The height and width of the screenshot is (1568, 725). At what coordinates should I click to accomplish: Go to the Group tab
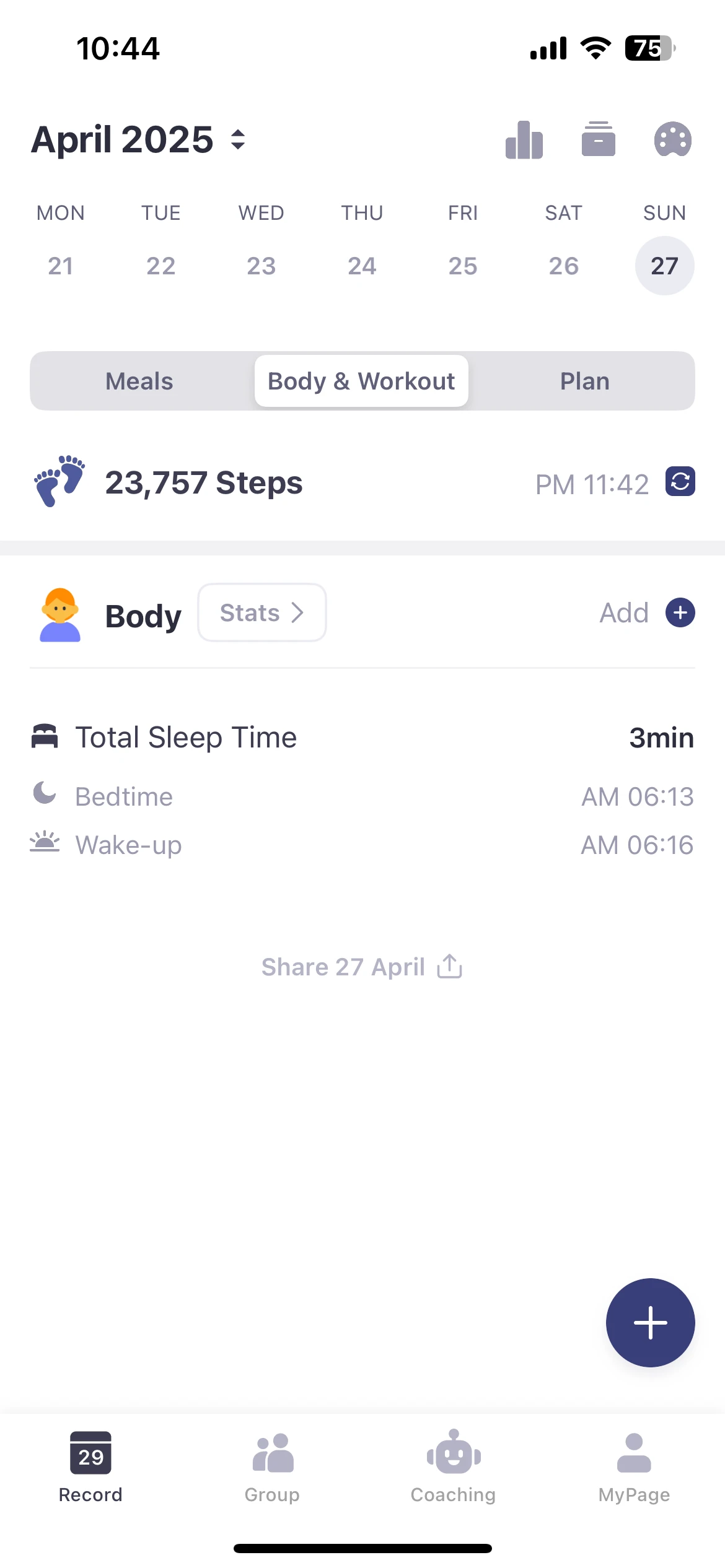272,1466
